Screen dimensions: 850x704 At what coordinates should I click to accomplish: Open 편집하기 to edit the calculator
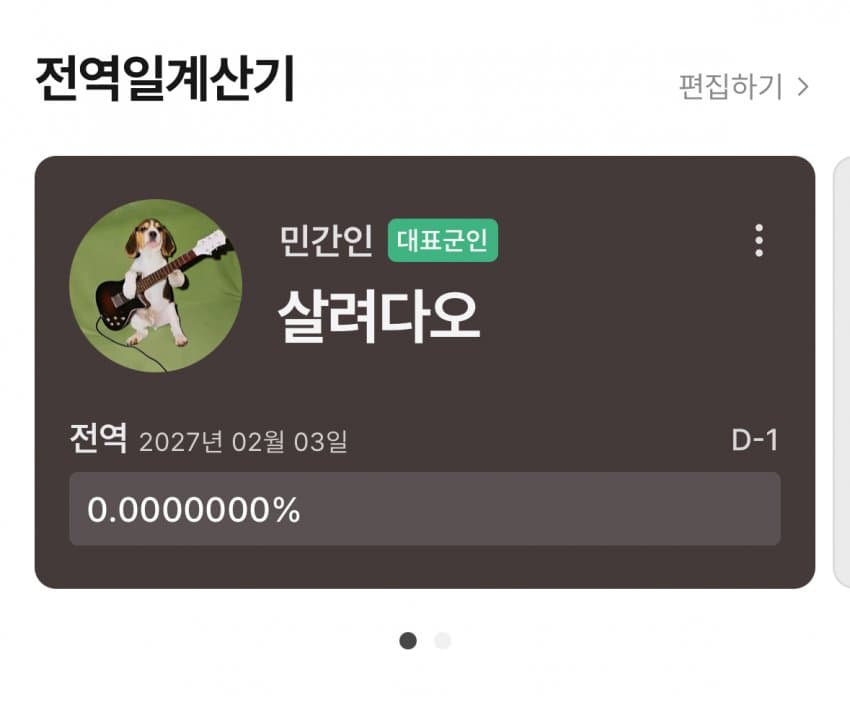[x=743, y=87]
